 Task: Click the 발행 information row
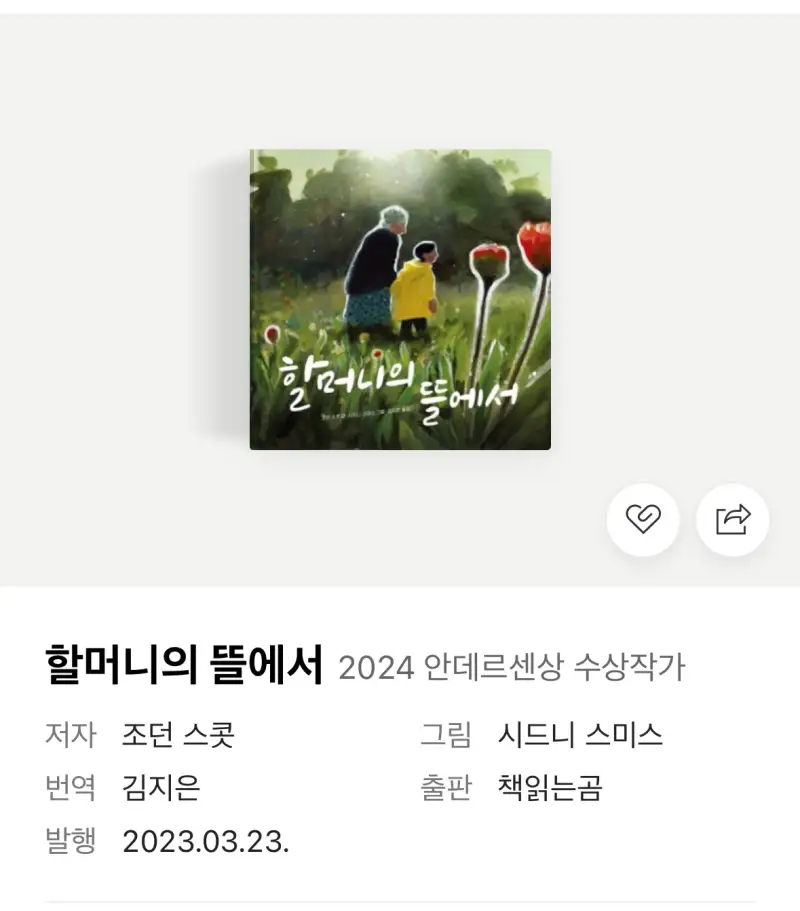(x=71, y=842)
